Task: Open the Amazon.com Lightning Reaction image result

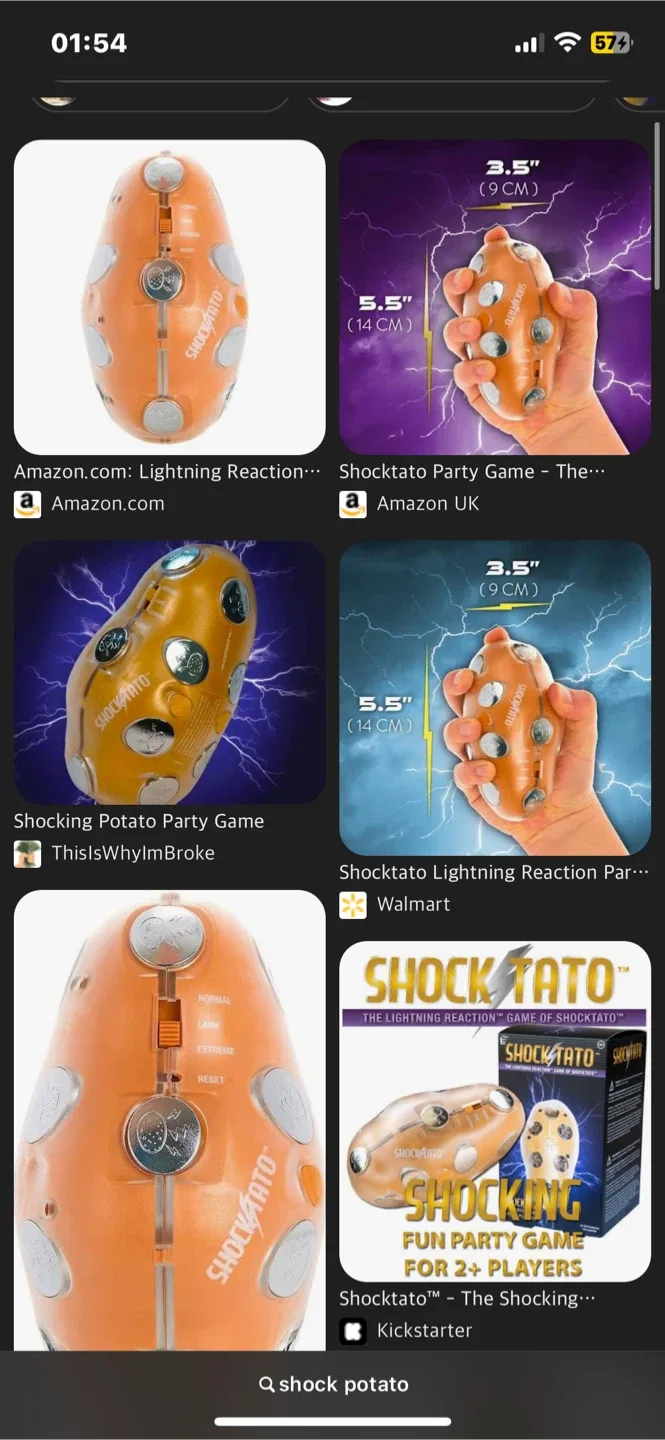Action: [x=169, y=297]
